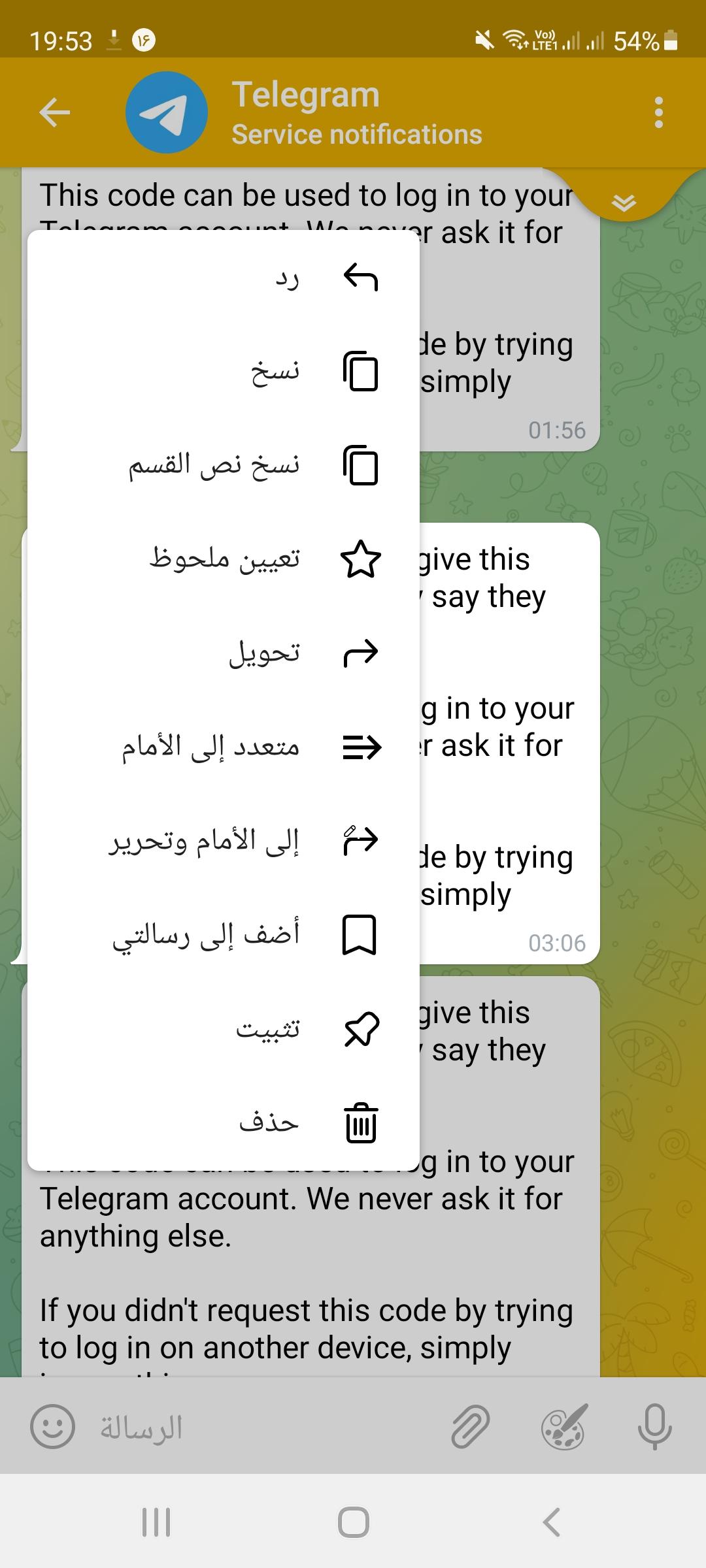The height and width of the screenshot is (1568, 706).
Task: Open the three-dot overflow menu
Action: [658, 112]
